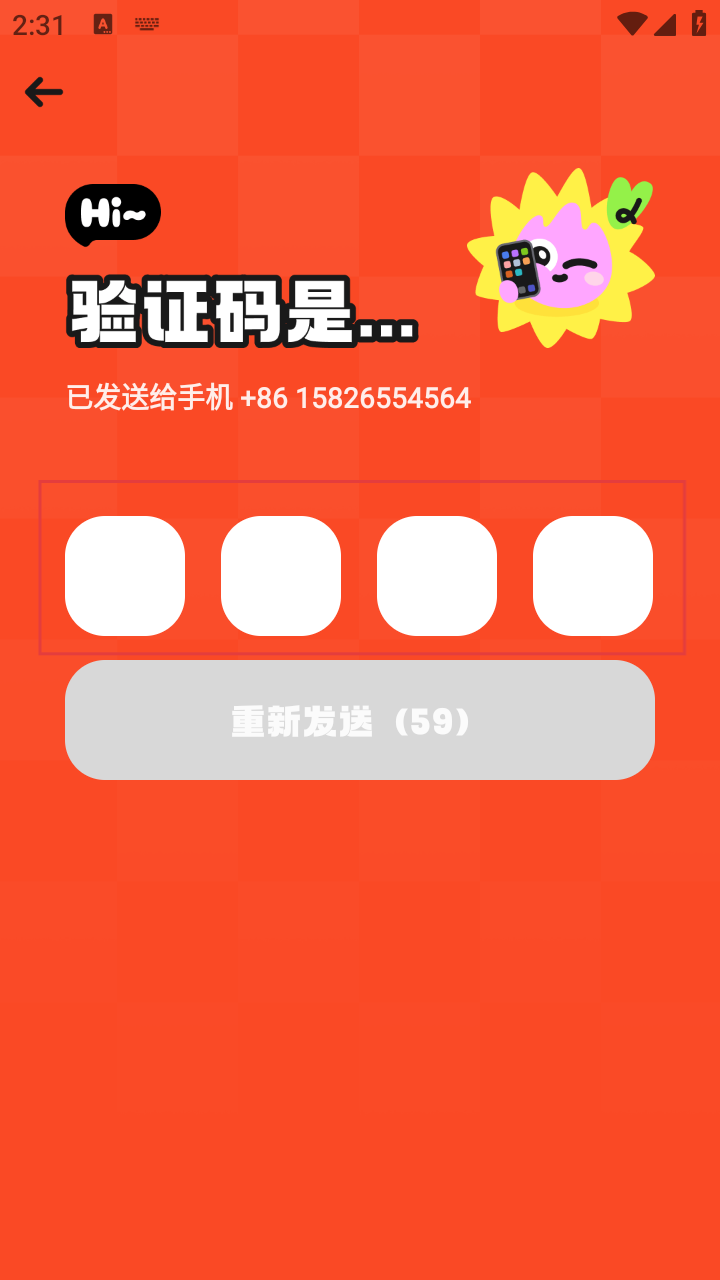
Task: Tap the first verification code box
Action: (125, 576)
